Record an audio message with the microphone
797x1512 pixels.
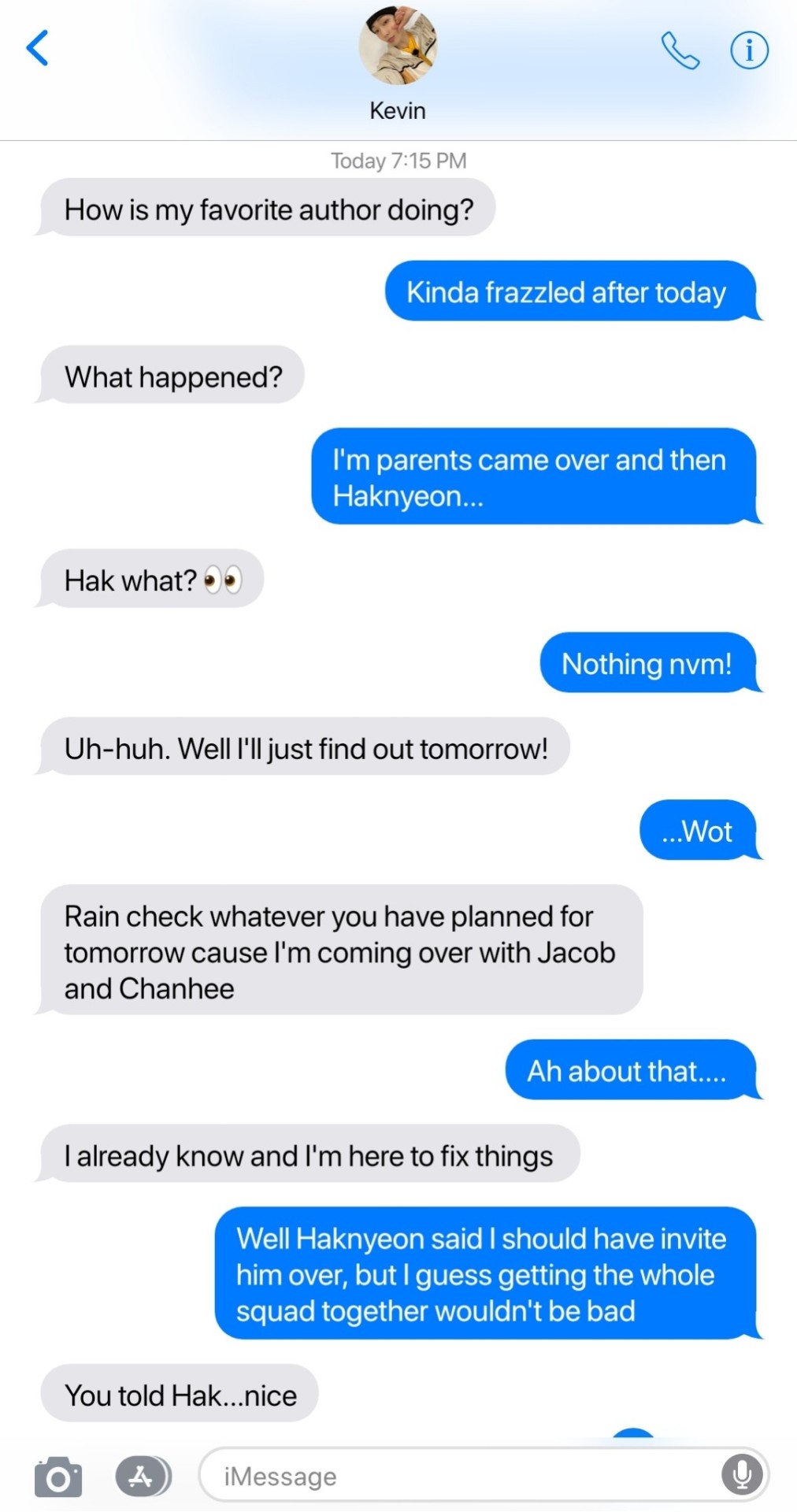pos(741,1474)
